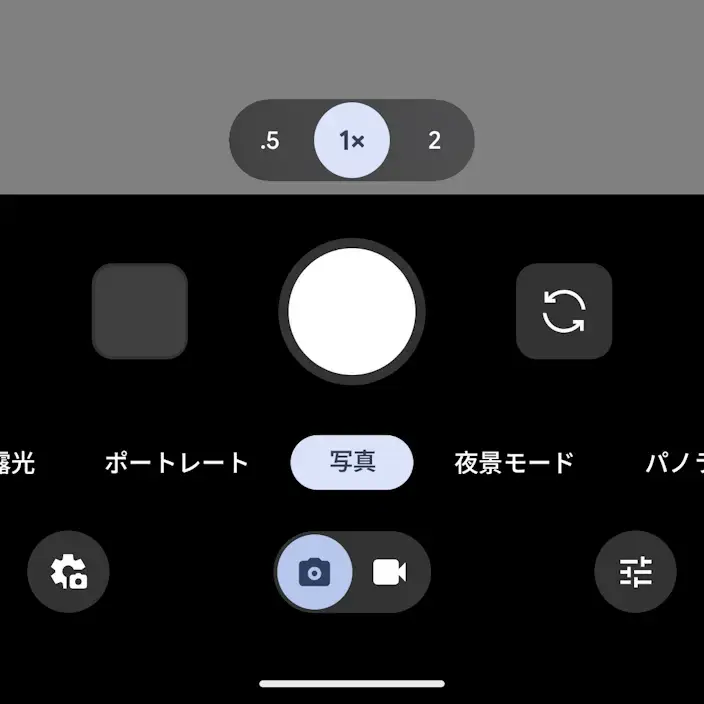This screenshot has height=704, width=704.
Task: Select the 写真 mode chip
Action: [x=352, y=462]
